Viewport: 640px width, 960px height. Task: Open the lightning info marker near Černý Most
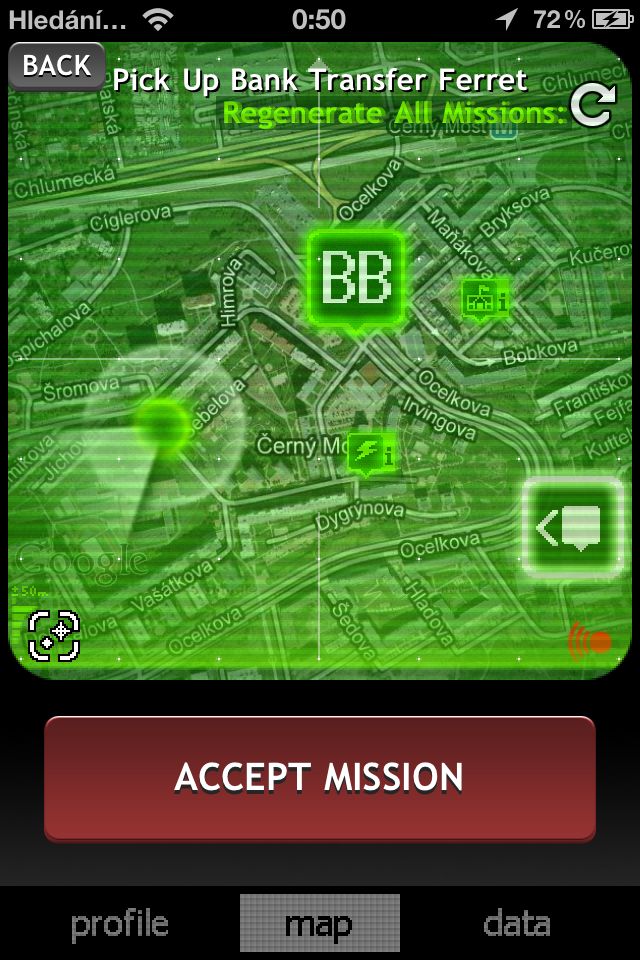point(371,454)
